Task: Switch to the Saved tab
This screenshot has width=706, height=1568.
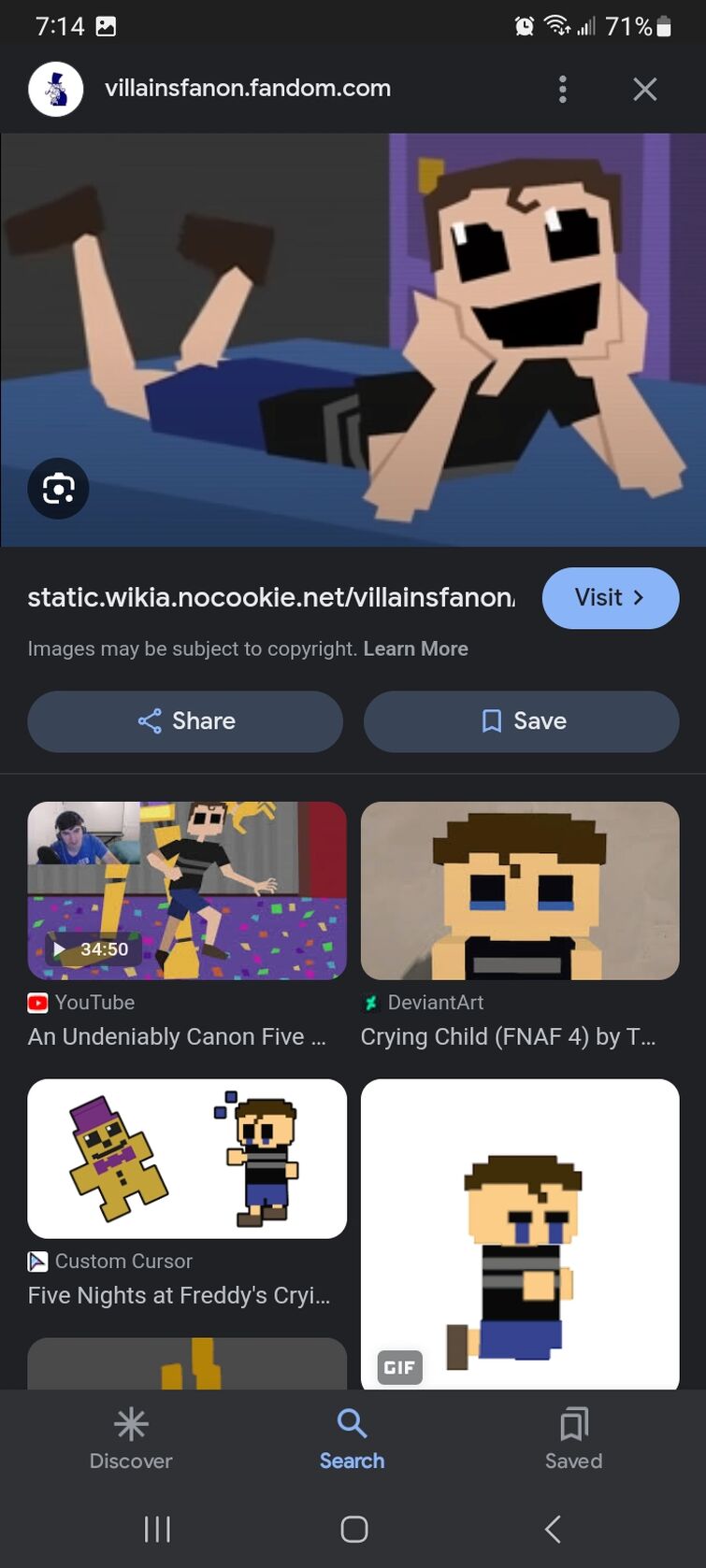Action: (x=573, y=1437)
